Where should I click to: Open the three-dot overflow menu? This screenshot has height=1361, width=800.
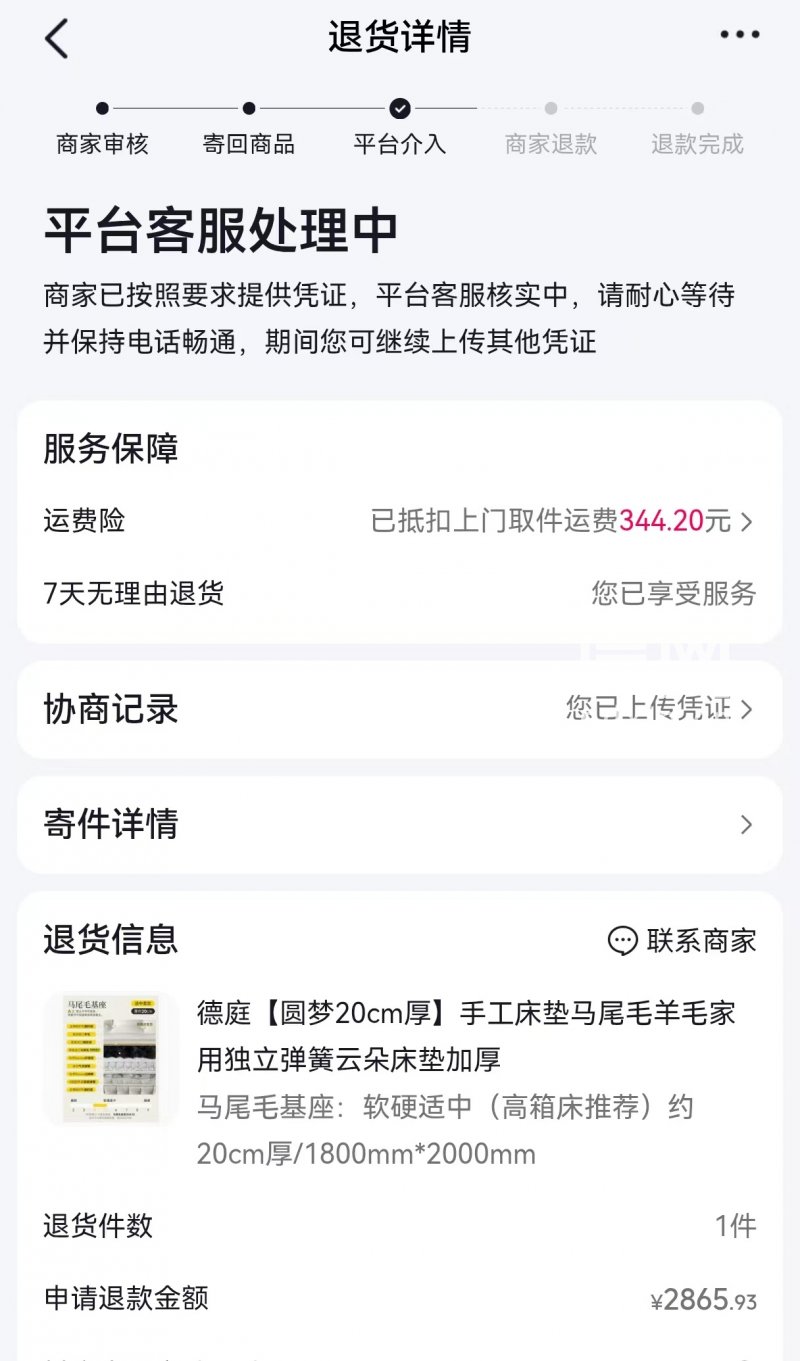739,35
